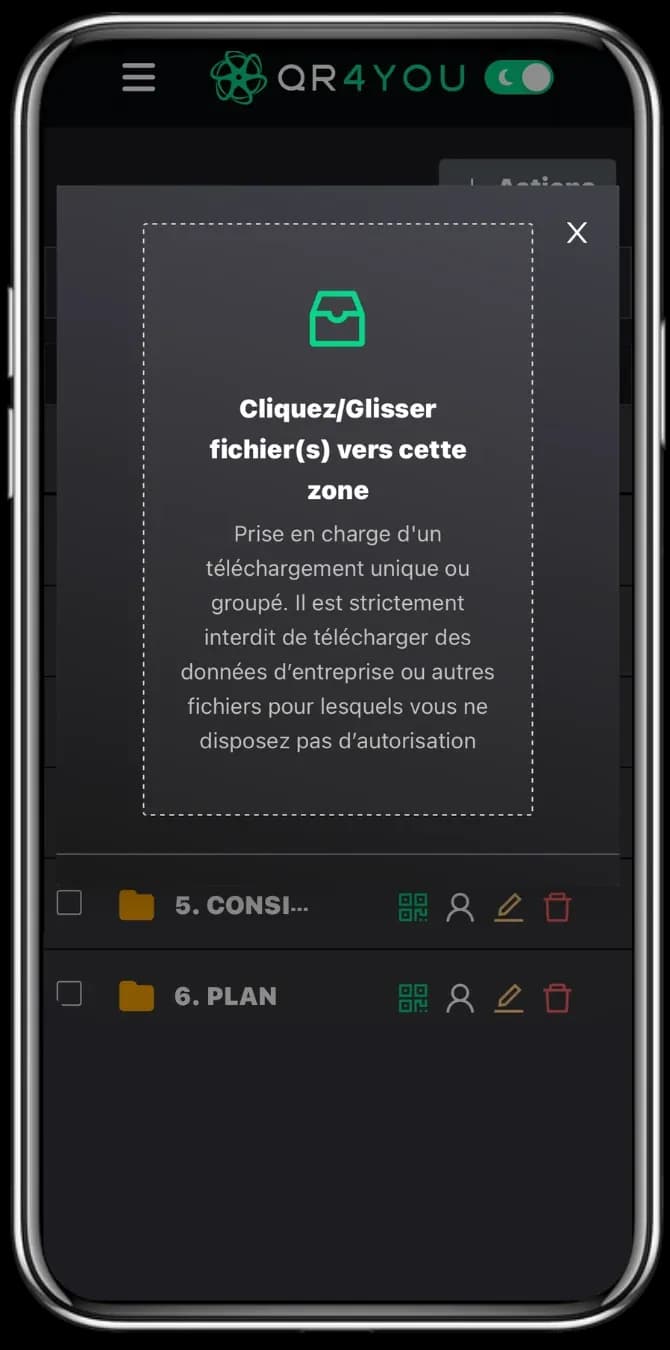This screenshot has width=670, height=1350.
Task: Toggle the dark mode switch
Action: [x=519, y=78]
